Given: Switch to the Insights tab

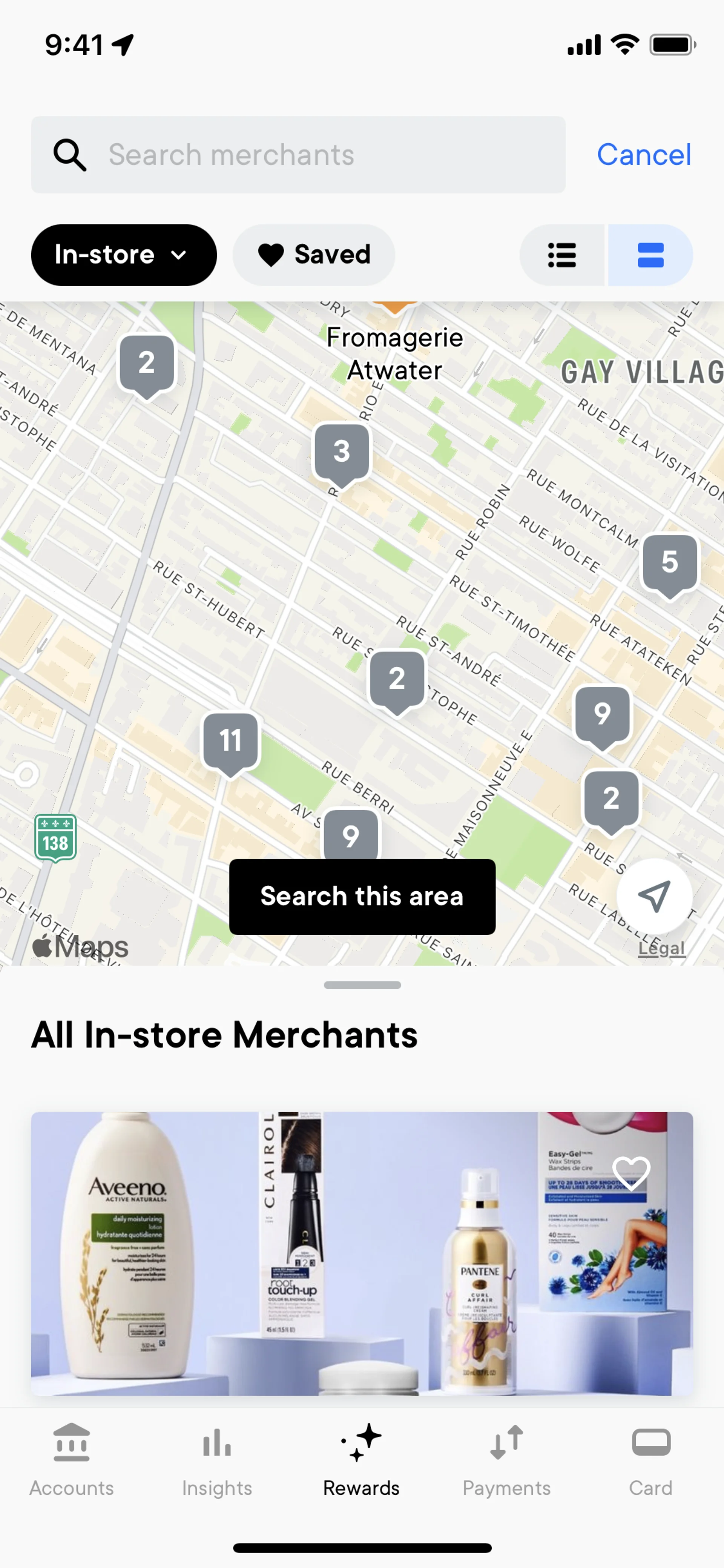Looking at the screenshot, I should [x=216, y=1460].
